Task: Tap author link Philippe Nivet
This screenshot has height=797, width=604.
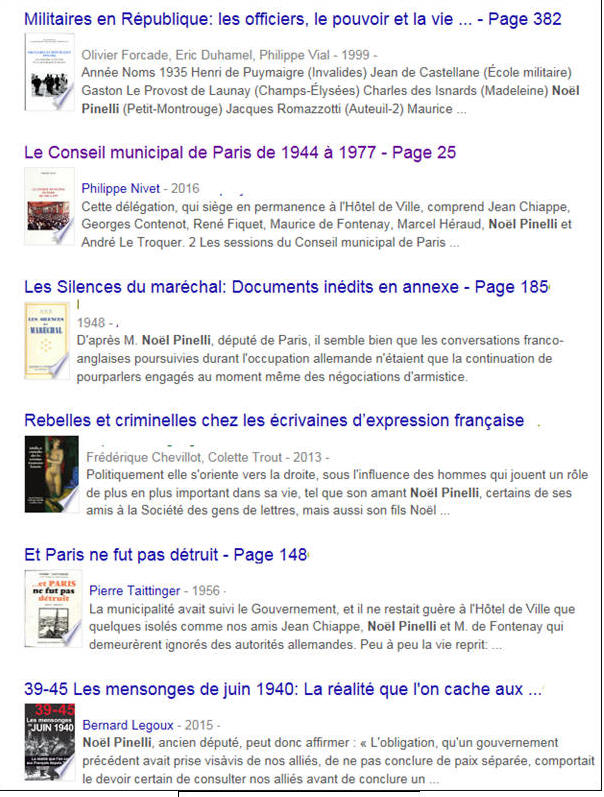Action: pyautogui.click(x=124, y=187)
